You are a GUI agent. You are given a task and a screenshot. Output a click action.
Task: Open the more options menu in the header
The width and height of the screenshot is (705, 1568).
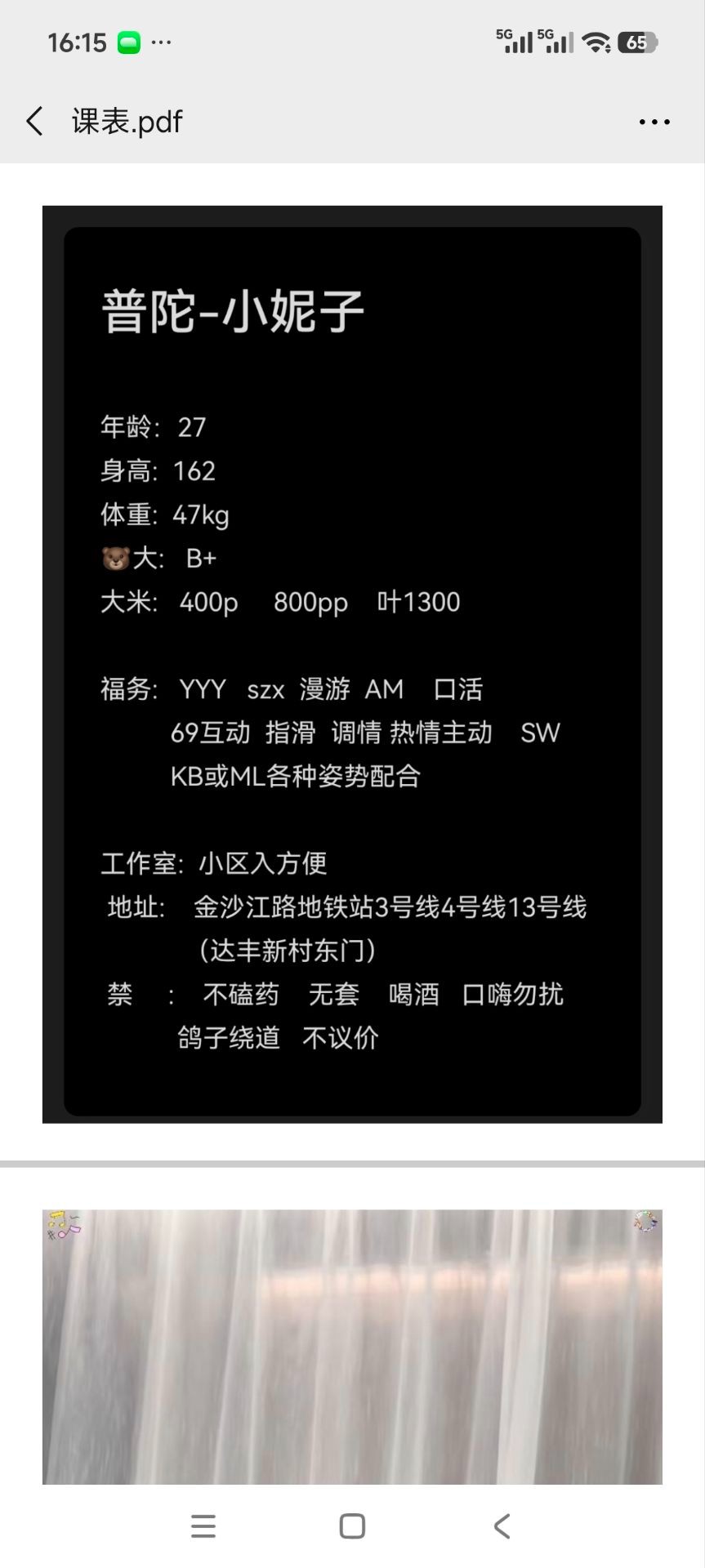pyautogui.click(x=654, y=121)
